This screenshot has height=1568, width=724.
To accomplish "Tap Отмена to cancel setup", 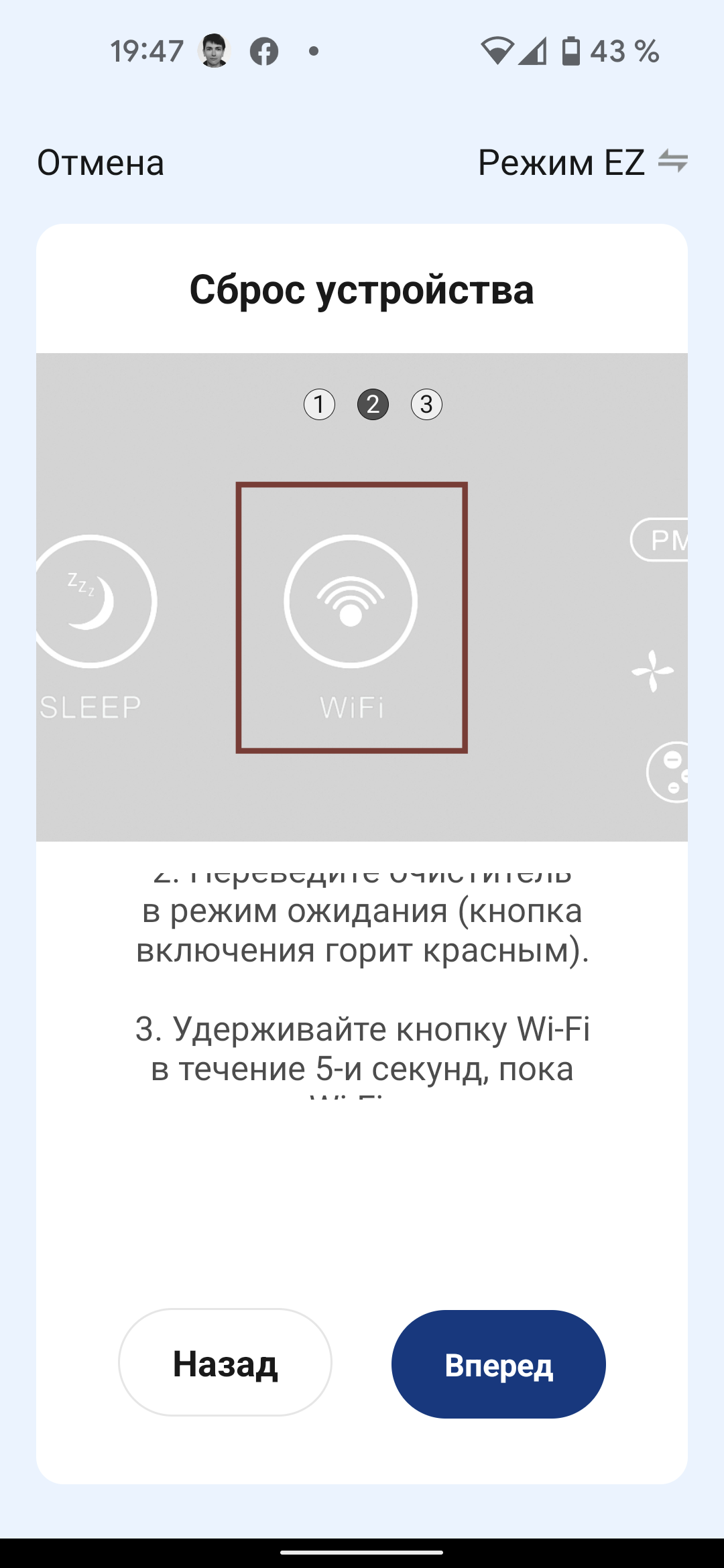I will coord(101,163).
